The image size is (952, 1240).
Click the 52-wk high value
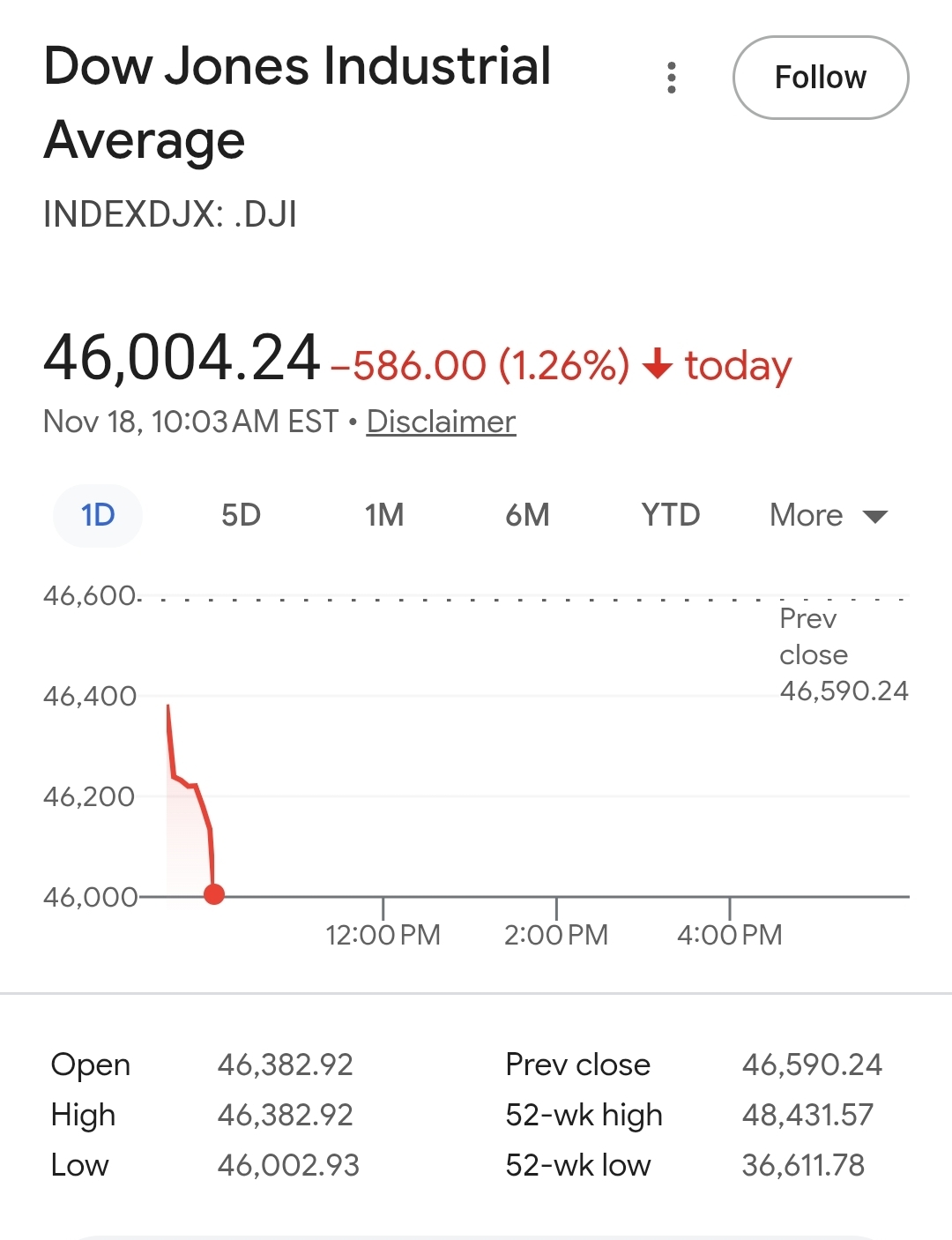point(808,1115)
